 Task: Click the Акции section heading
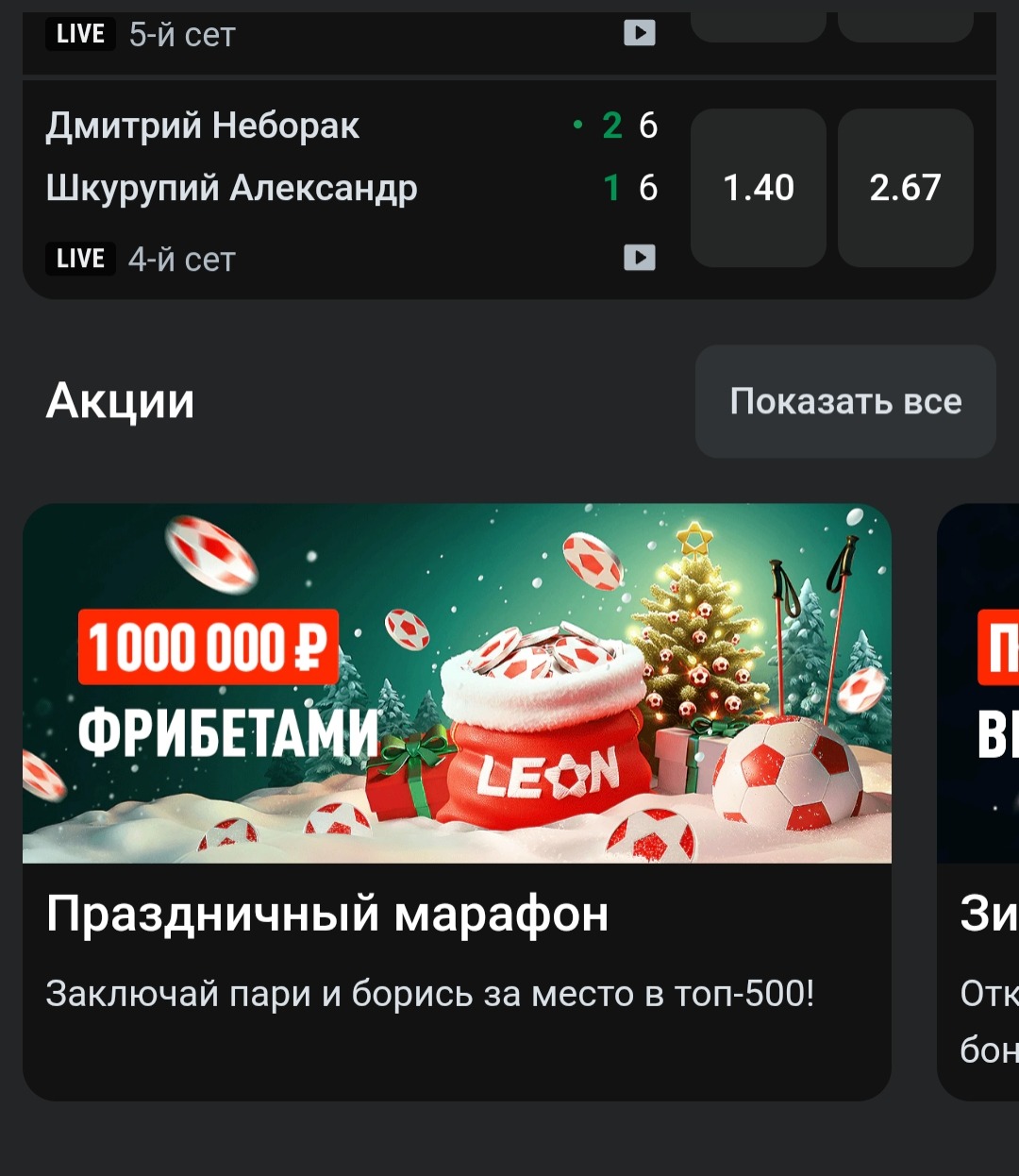tap(122, 401)
